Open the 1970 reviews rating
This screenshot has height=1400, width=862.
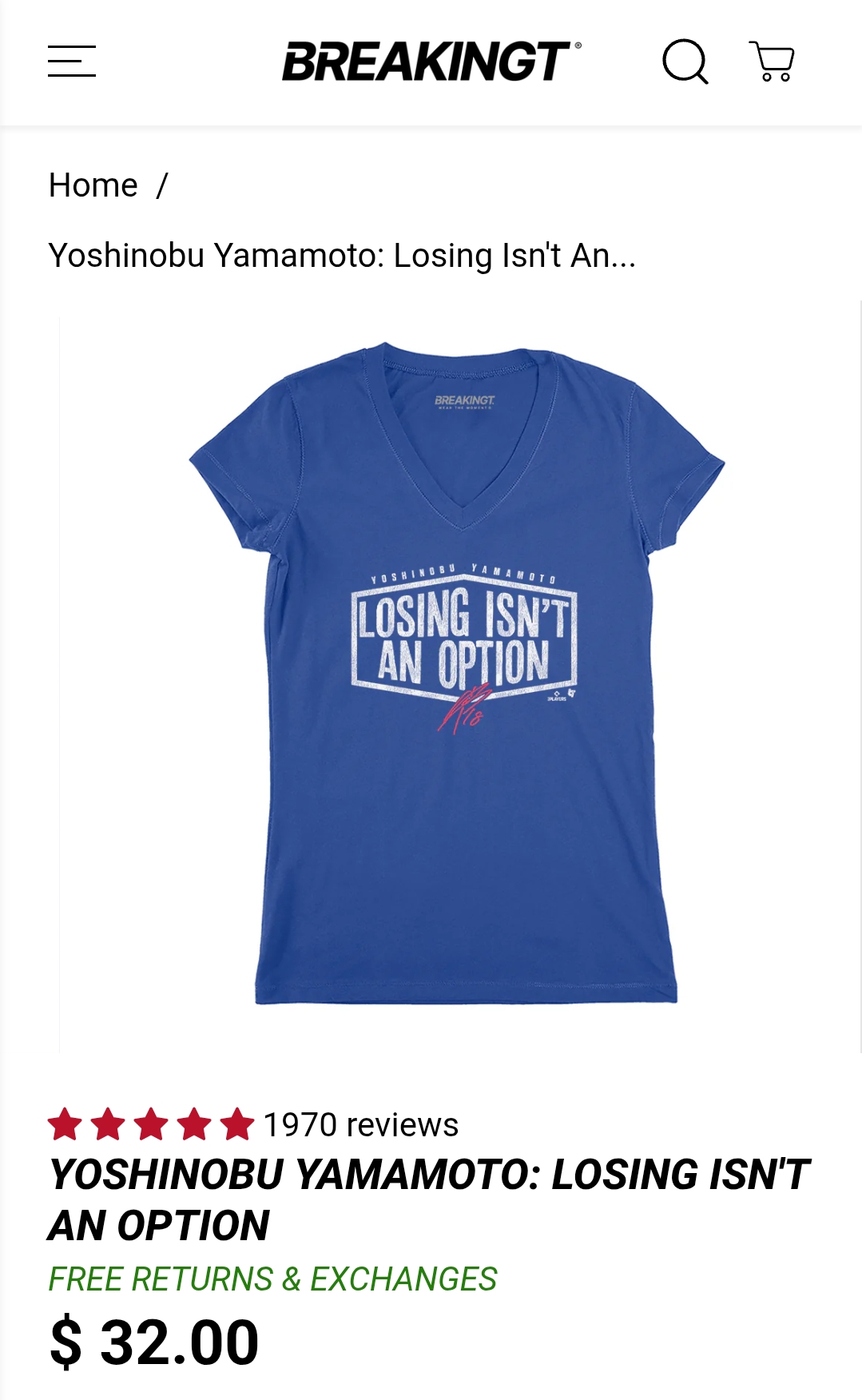coord(254,1124)
